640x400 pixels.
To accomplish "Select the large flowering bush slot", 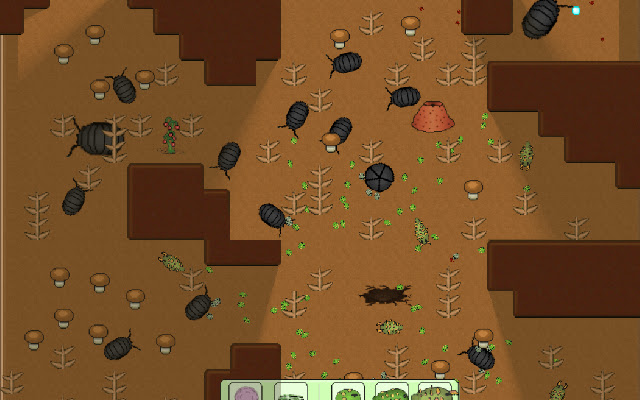I will (x=434, y=392).
